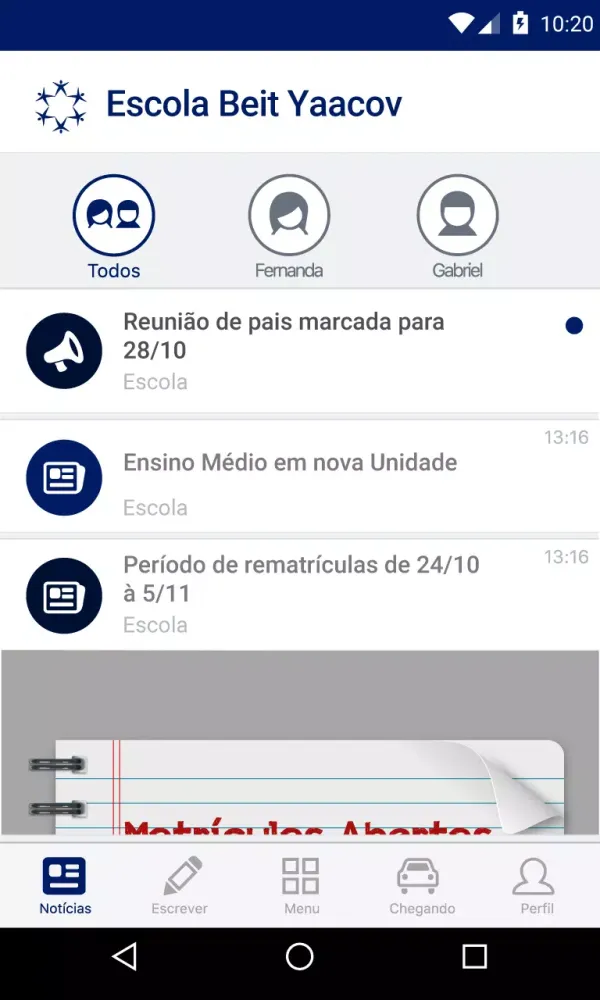Switch to the Notícias tab
This screenshot has width=600, height=1000.
point(65,885)
